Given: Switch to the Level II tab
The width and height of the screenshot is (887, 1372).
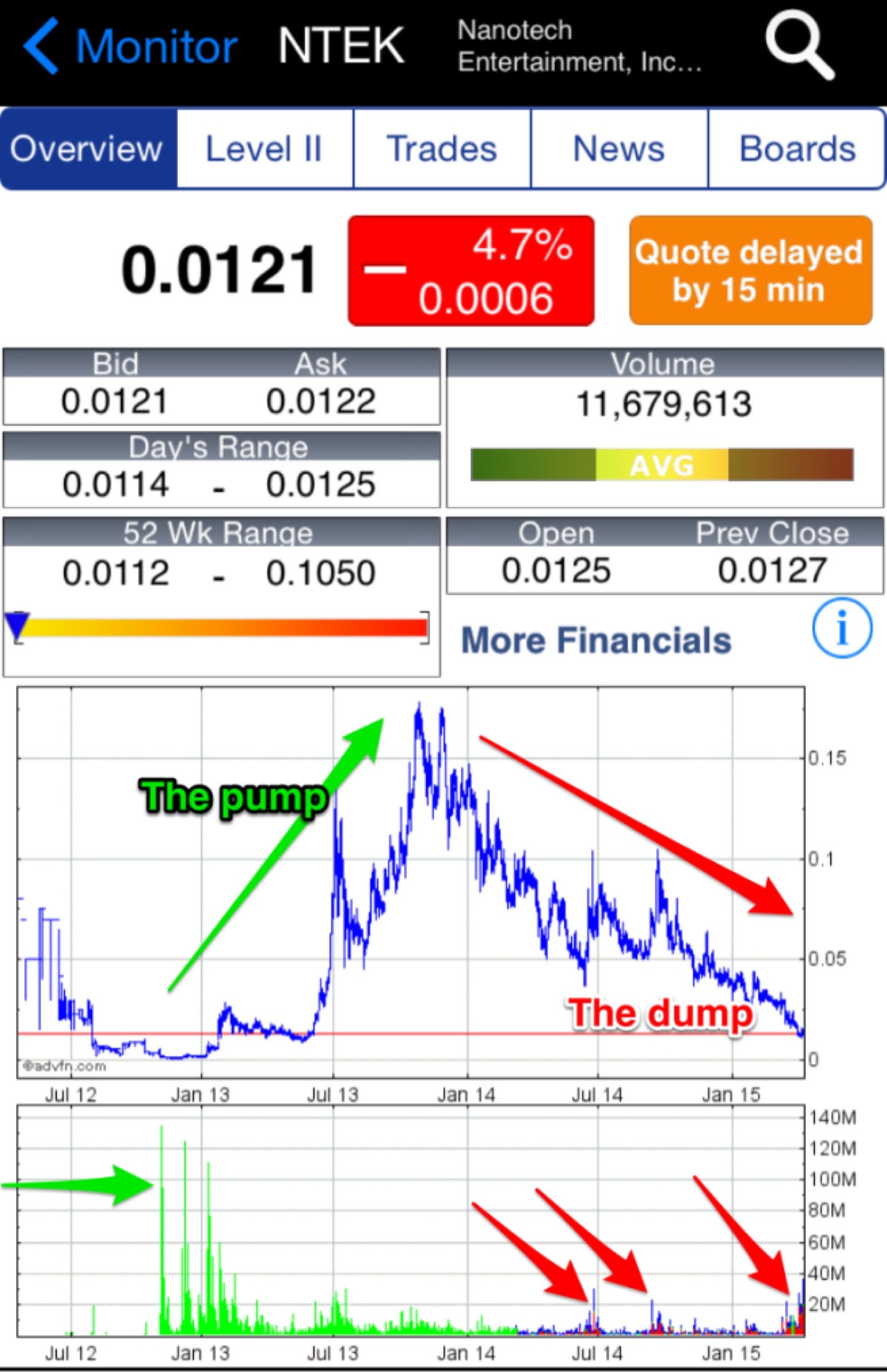Looking at the screenshot, I should point(264,149).
